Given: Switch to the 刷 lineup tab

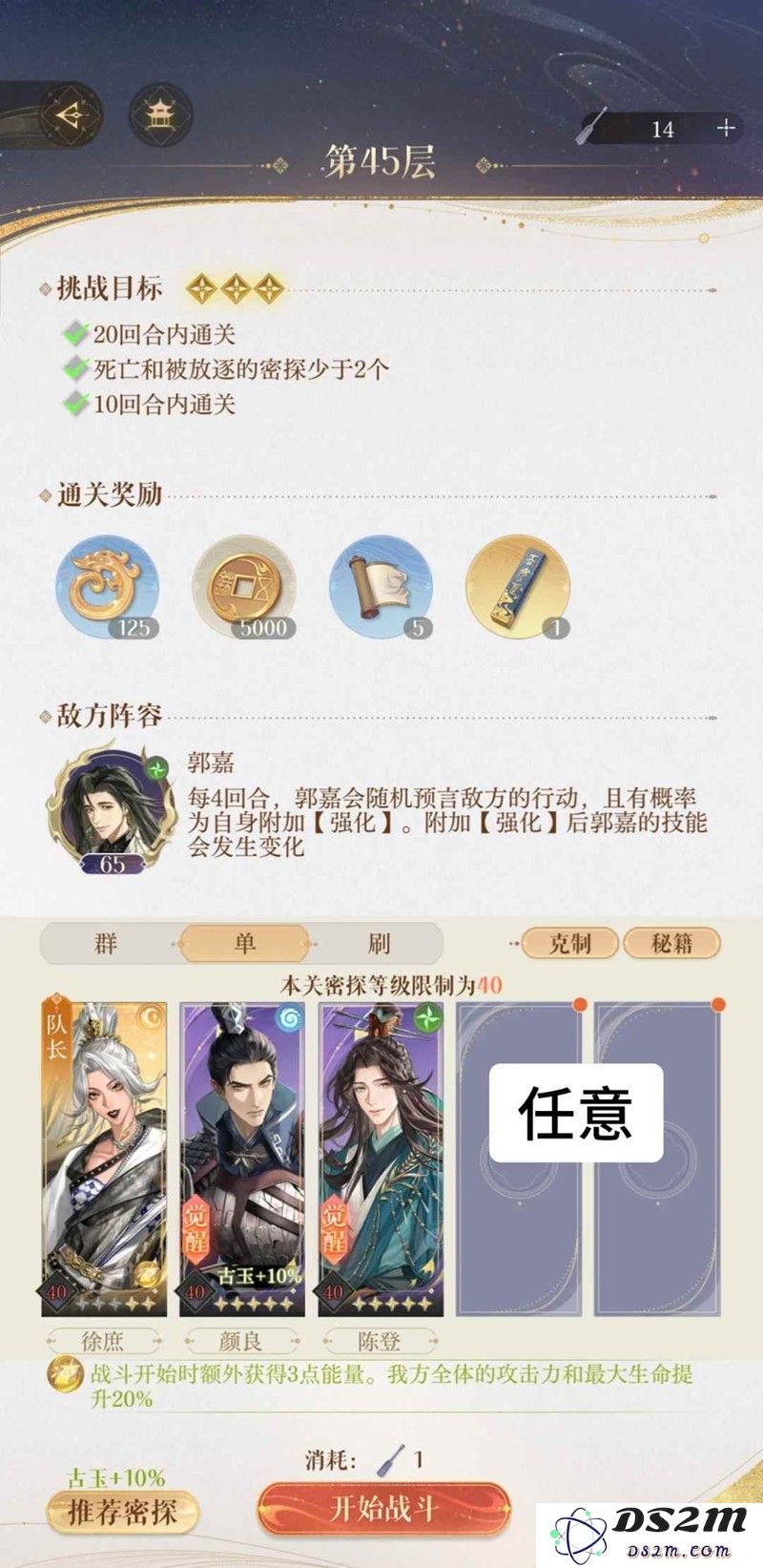Looking at the screenshot, I should point(379,944).
